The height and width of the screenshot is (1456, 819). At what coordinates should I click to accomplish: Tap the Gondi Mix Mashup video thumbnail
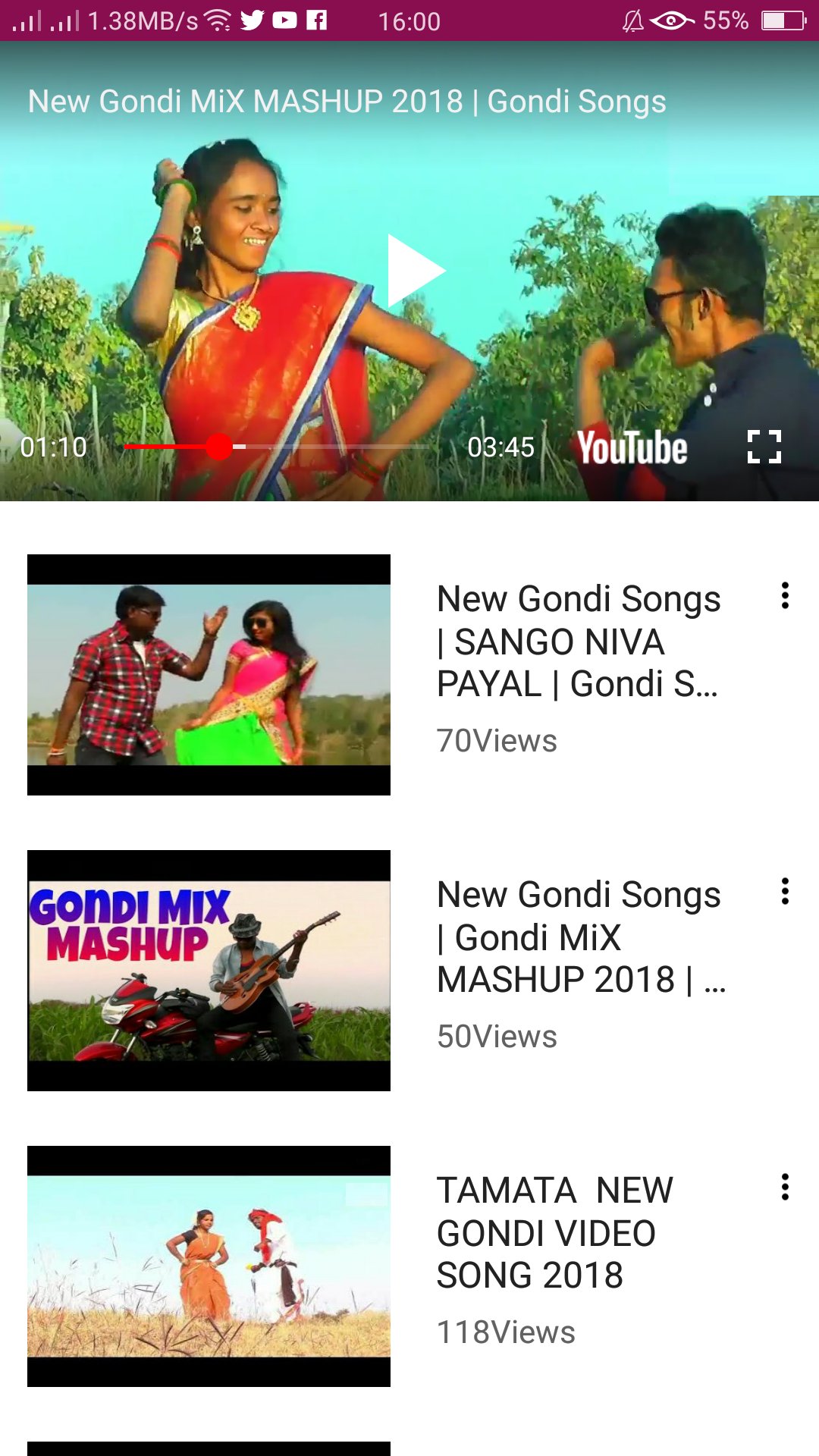tap(209, 967)
